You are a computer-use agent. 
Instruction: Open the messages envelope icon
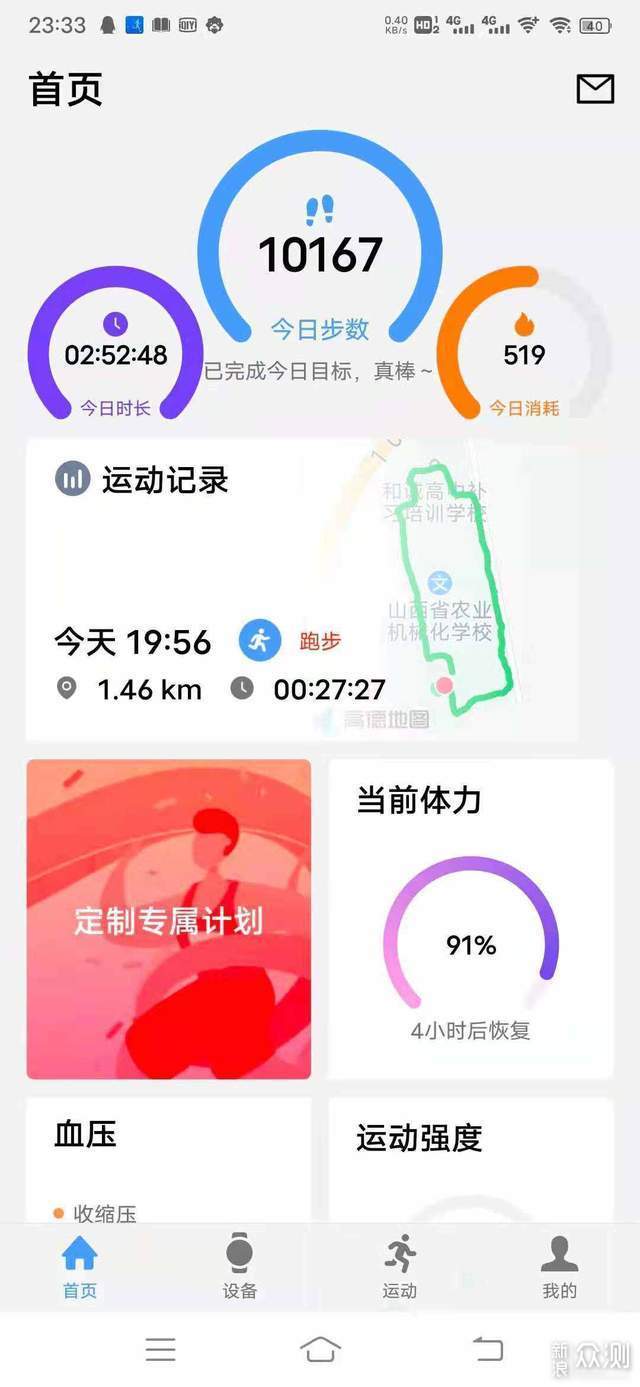click(595, 89)
